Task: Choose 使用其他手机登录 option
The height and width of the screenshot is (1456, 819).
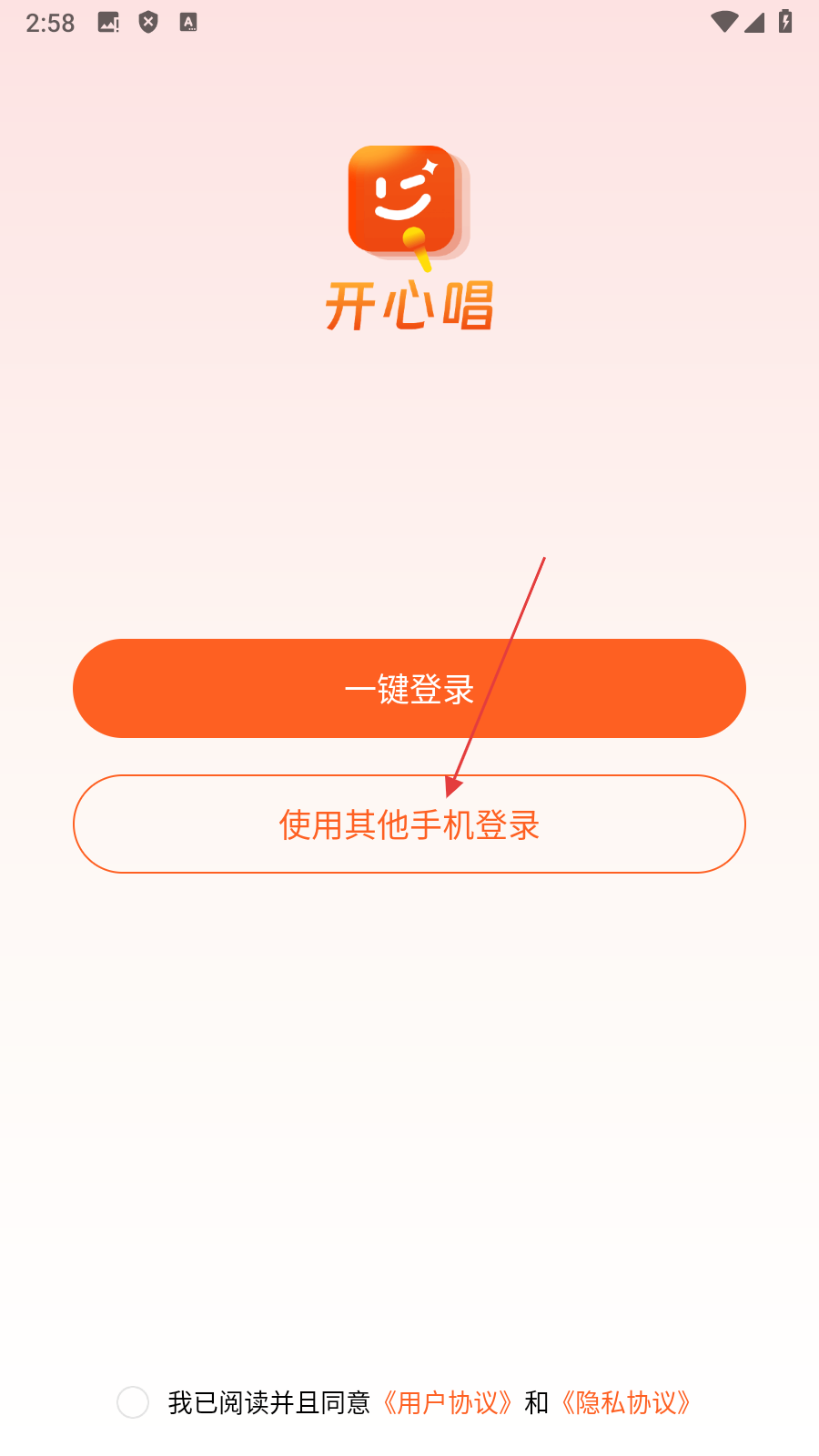Action: point(409,824)
